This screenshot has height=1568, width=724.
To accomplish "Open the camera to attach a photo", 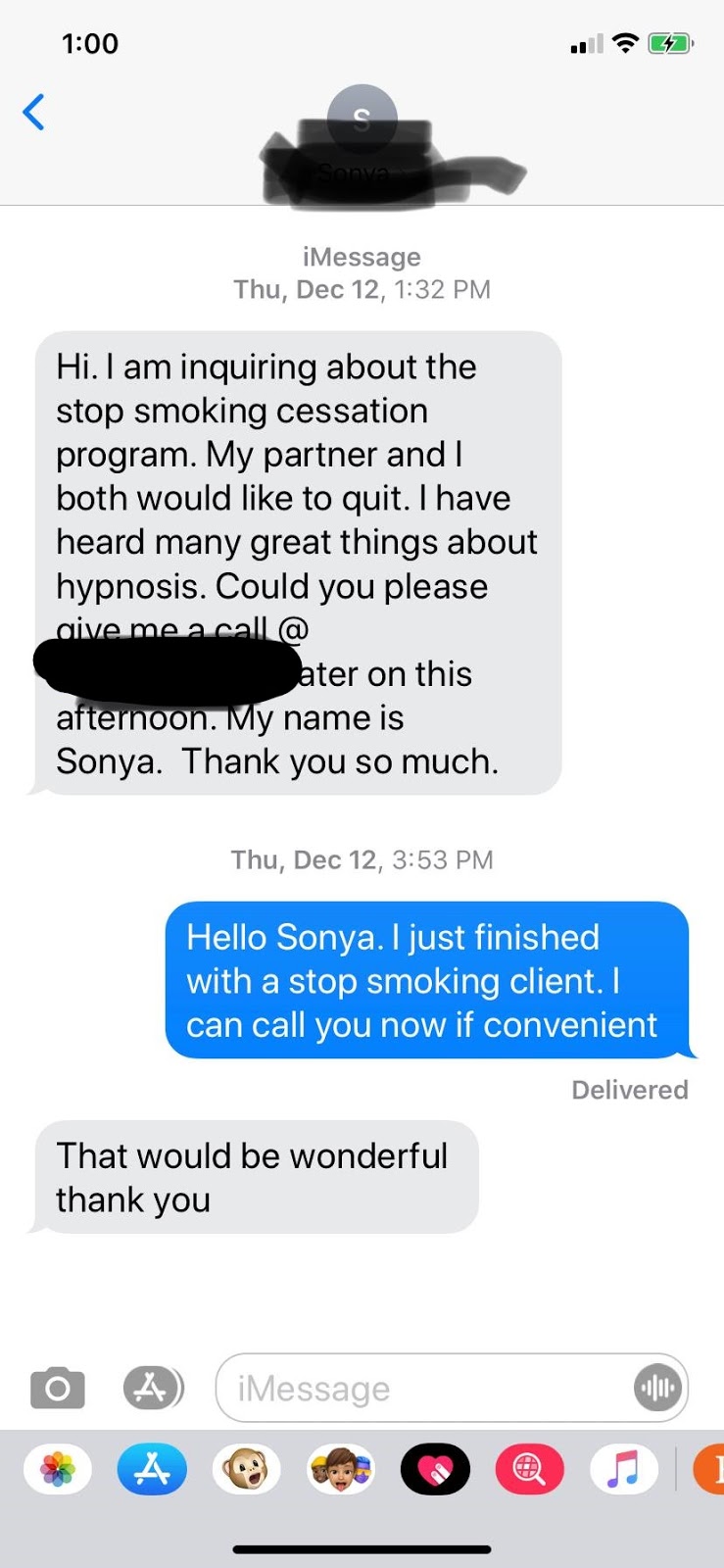I will tap(58, 1388).
